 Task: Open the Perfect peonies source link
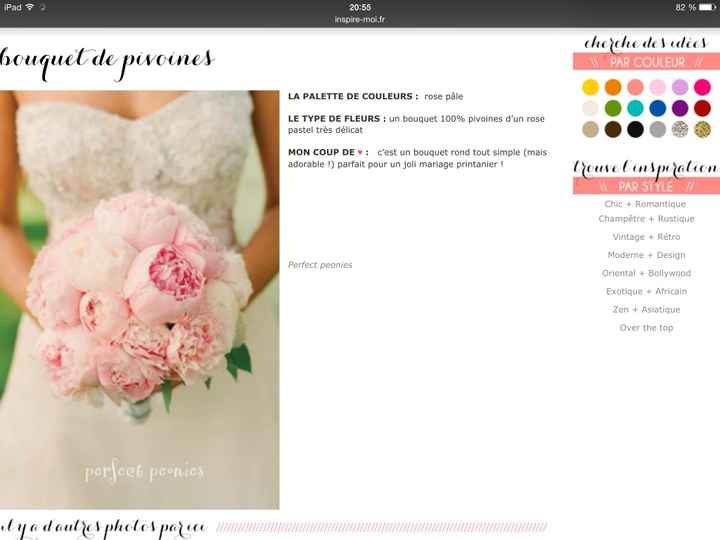[x=320, y=265]
